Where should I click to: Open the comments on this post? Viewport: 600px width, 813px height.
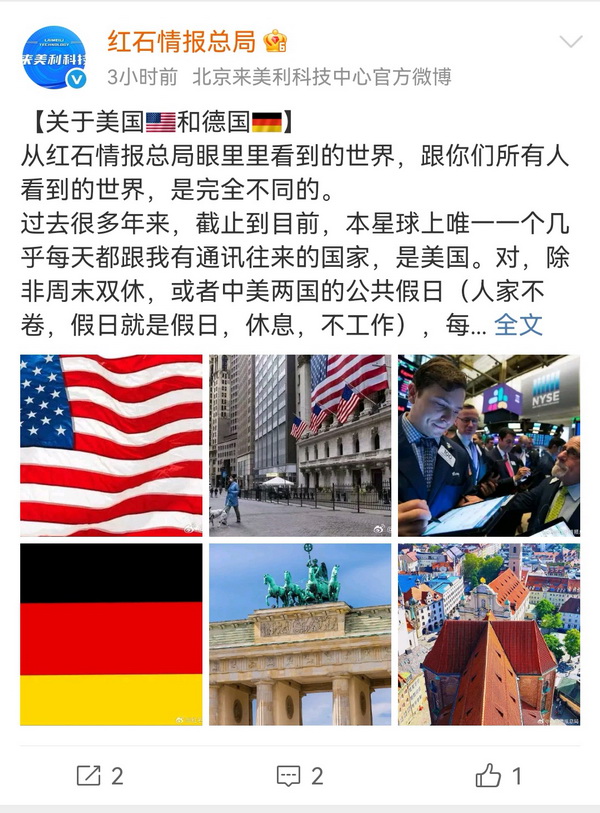pyautogui.click(x=300, y=775)
